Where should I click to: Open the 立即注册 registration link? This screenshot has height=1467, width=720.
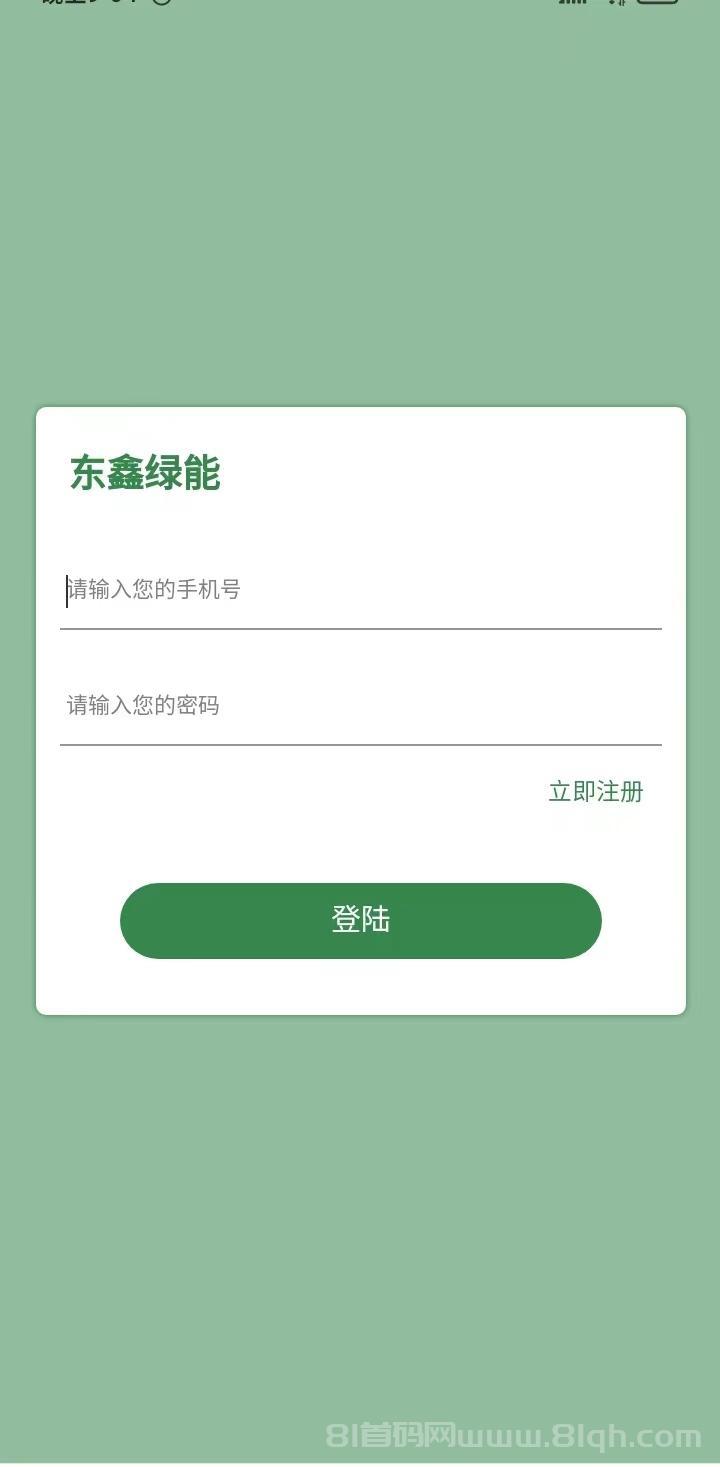pyautogui.click(x=595, y=791)
